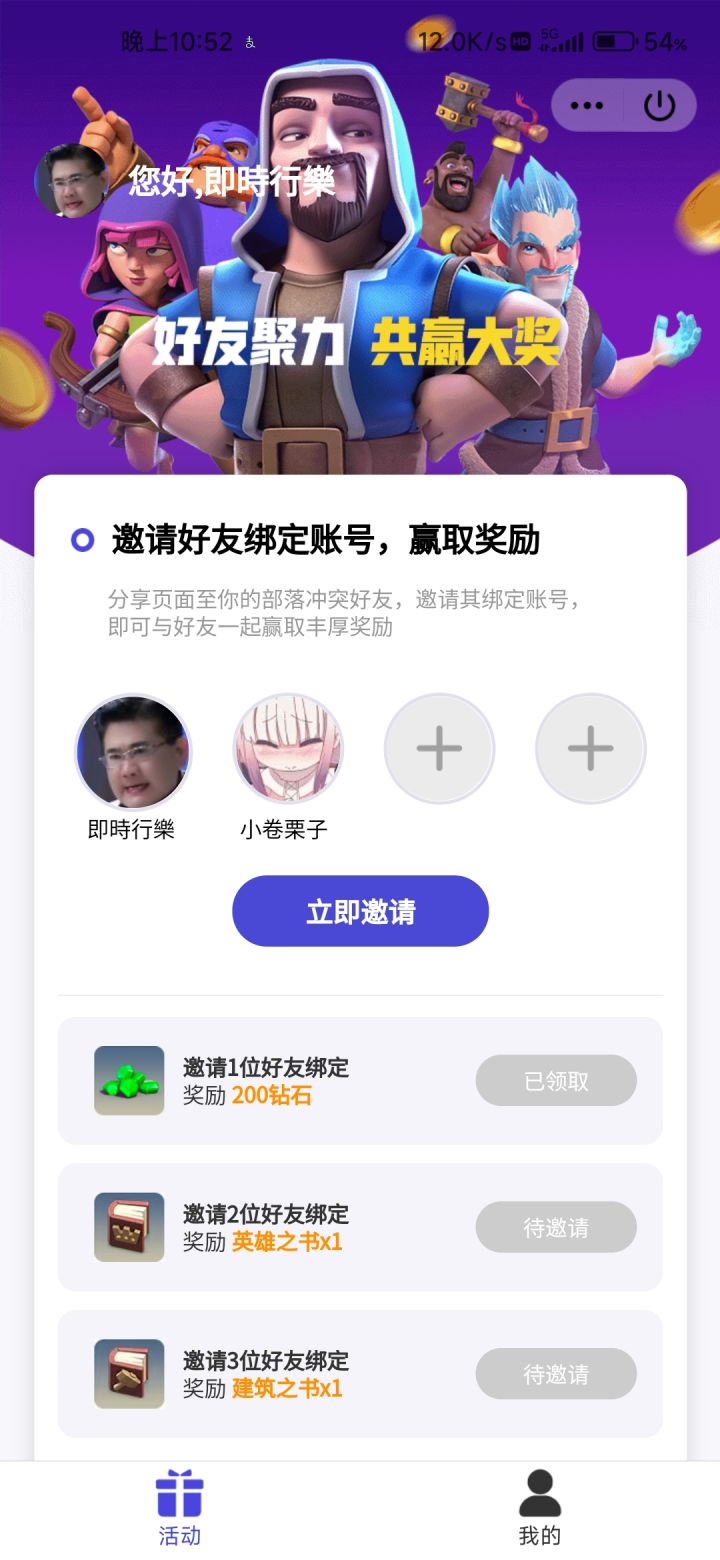Viewport: 720px width, 1560px height.
Task: Tap the 英雄之书 book reward icon
Action: tap(128, 1227)
